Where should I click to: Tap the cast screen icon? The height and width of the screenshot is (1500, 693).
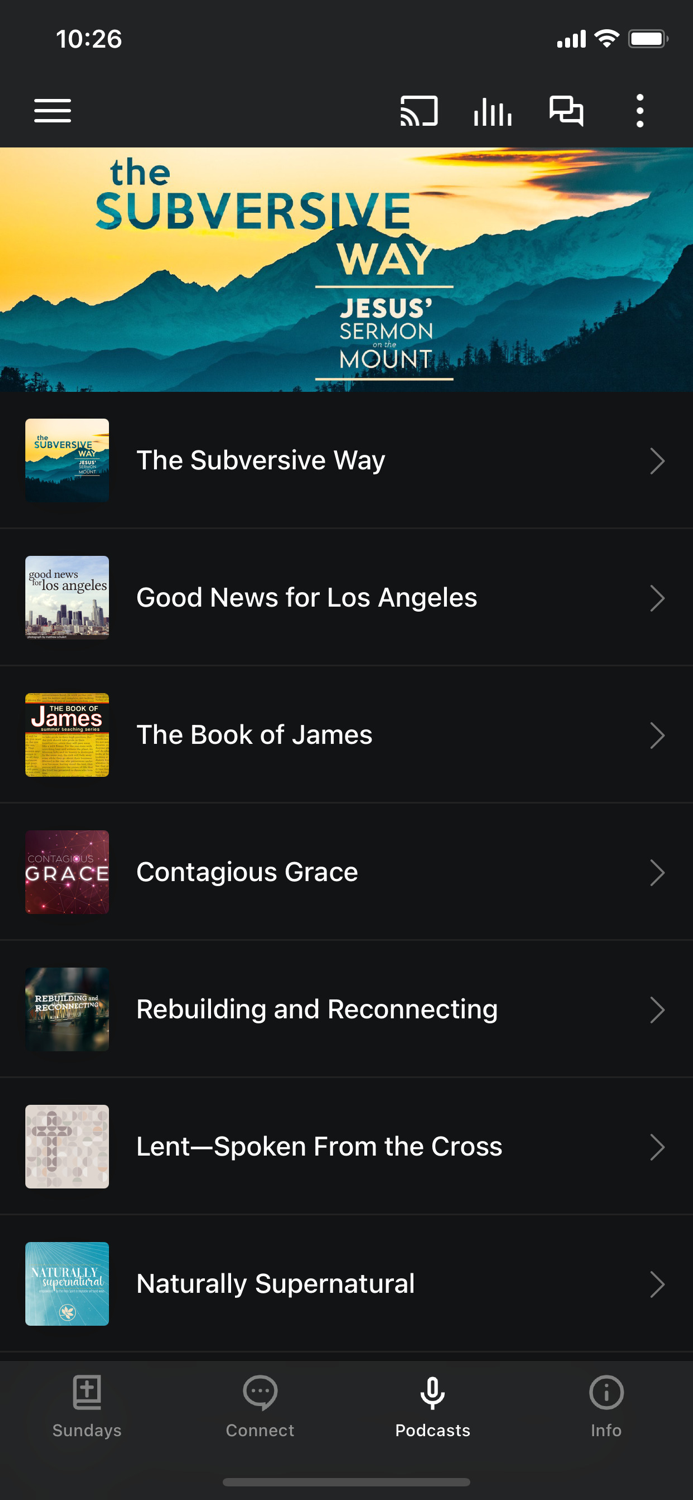point(419,111)
